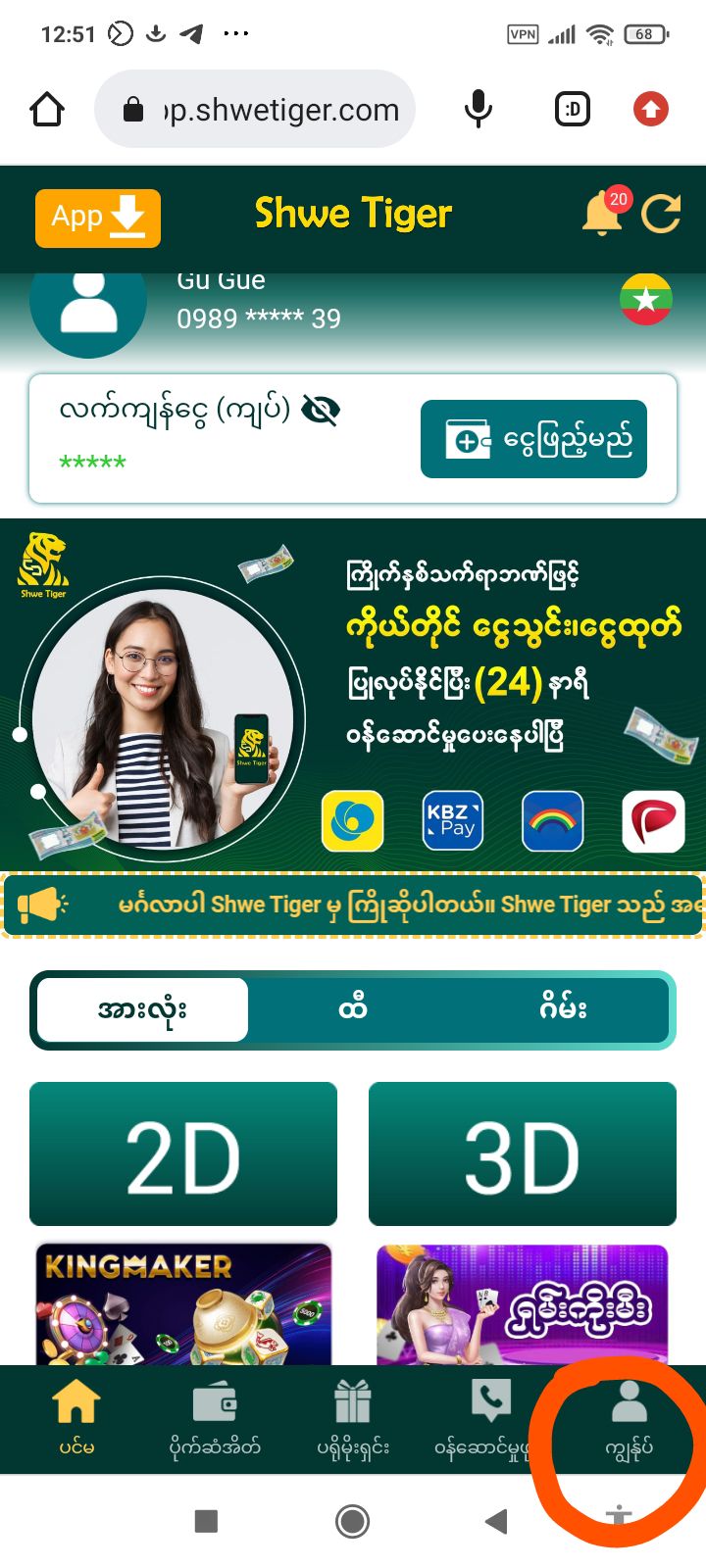
Task: Open the browser tab switcher
Action: click(573, 109)
